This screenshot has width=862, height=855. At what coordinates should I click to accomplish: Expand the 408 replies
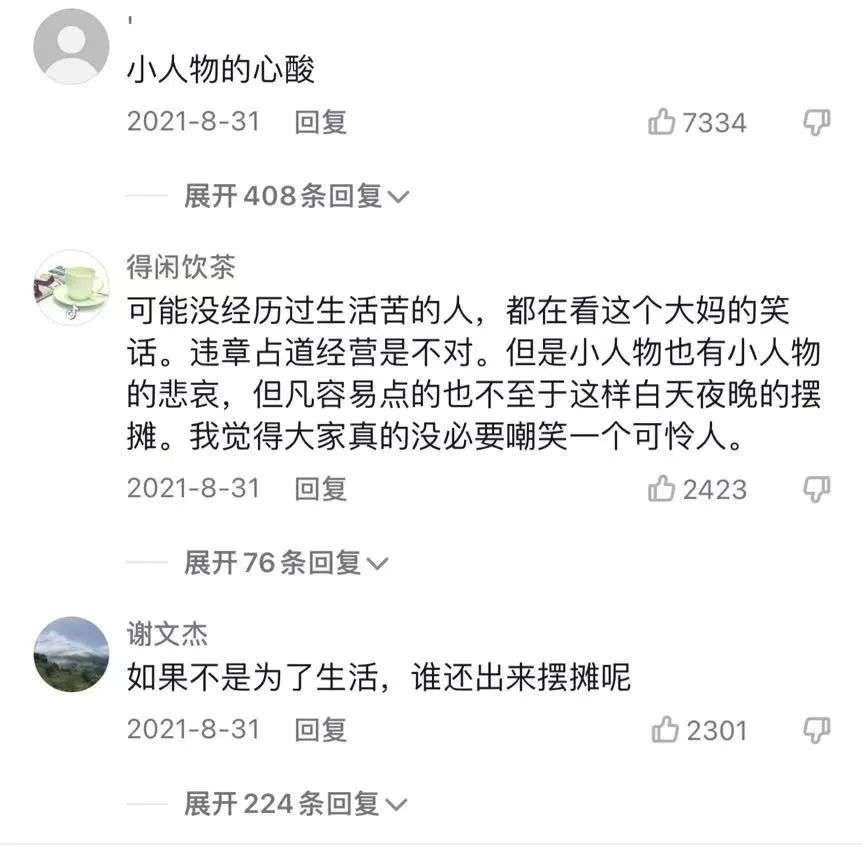pyautogui.click(x=297, y=196)
